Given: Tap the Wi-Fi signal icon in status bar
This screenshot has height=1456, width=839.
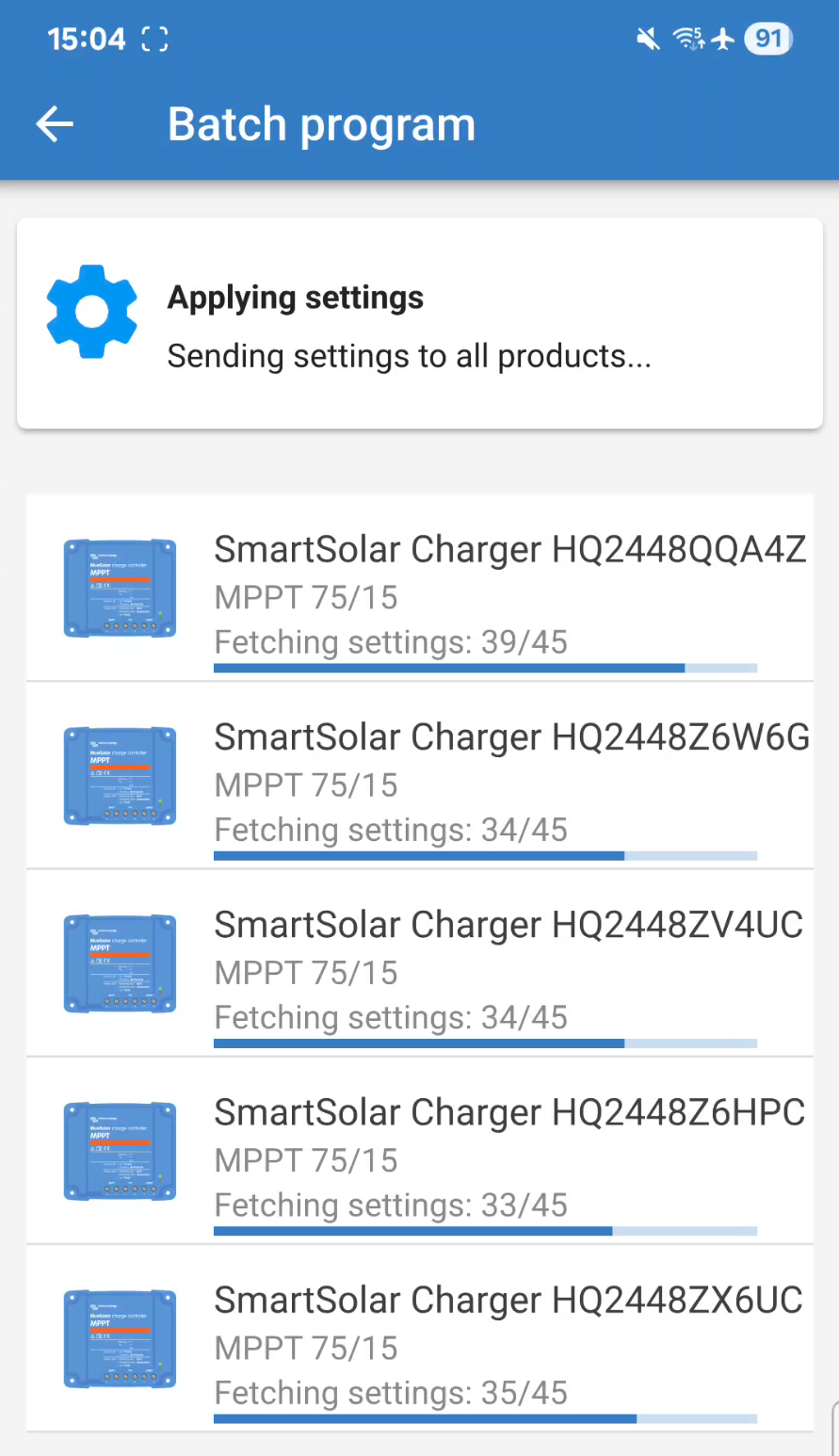Looking at the screenshot, I should (687, 39).
